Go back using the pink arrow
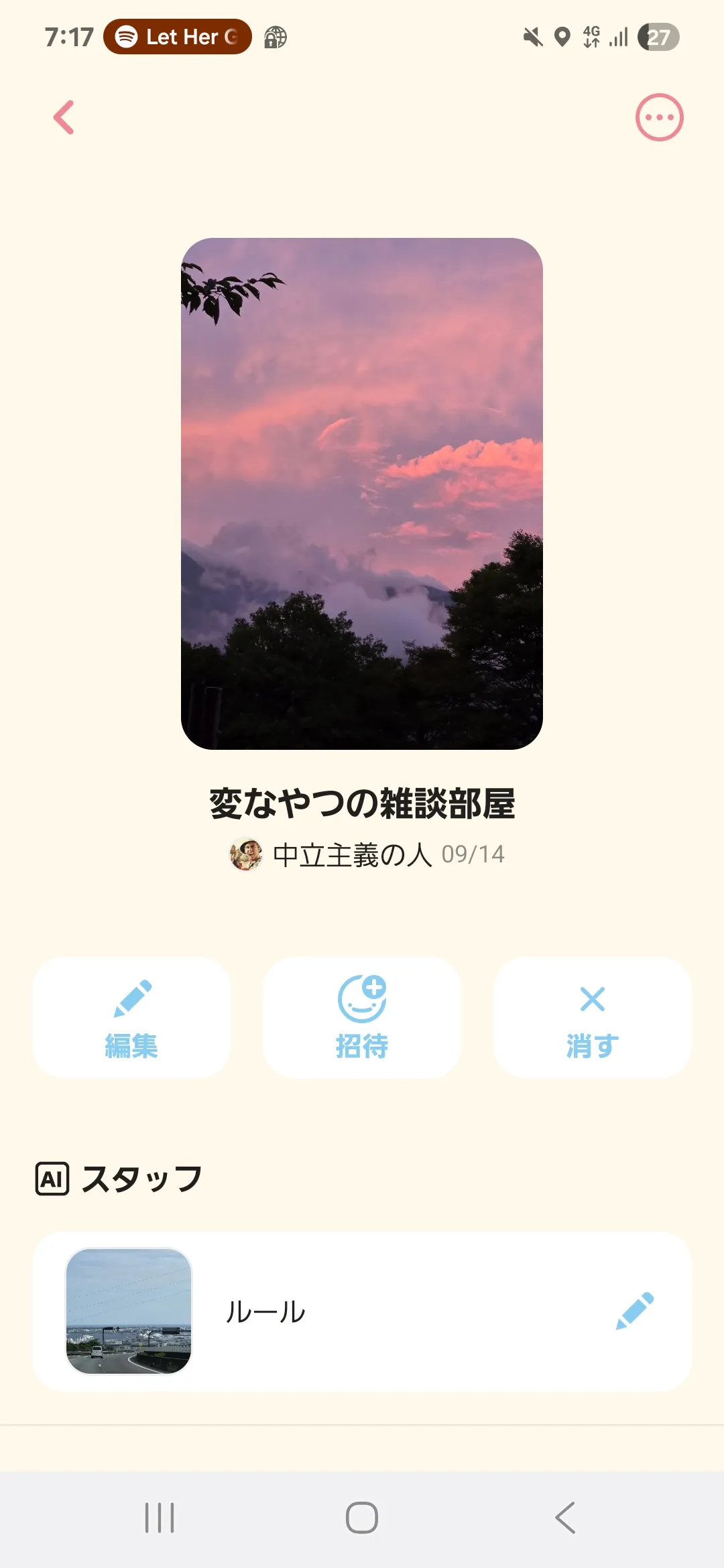This screenshot has width=724, height=1568. click(x=64, y=118)
